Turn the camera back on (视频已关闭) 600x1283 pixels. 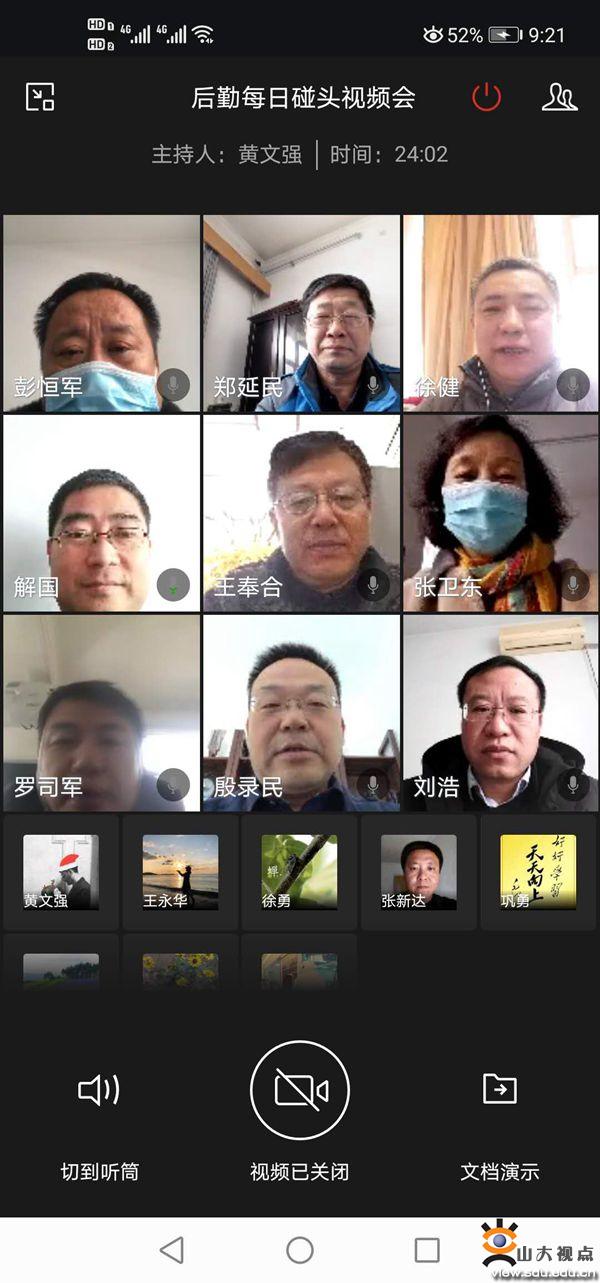[300, 1092]
